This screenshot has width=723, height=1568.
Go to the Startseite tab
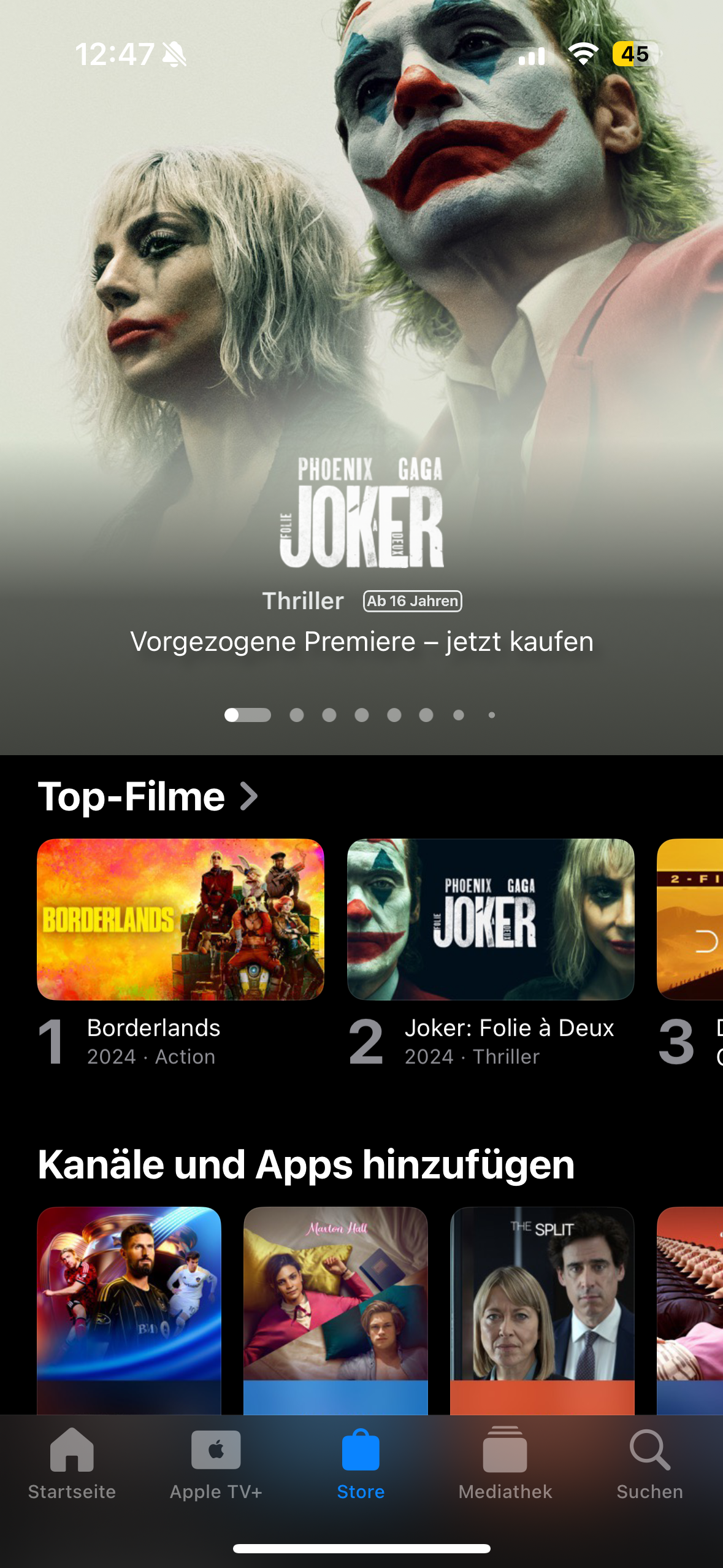pos(72,1464)
